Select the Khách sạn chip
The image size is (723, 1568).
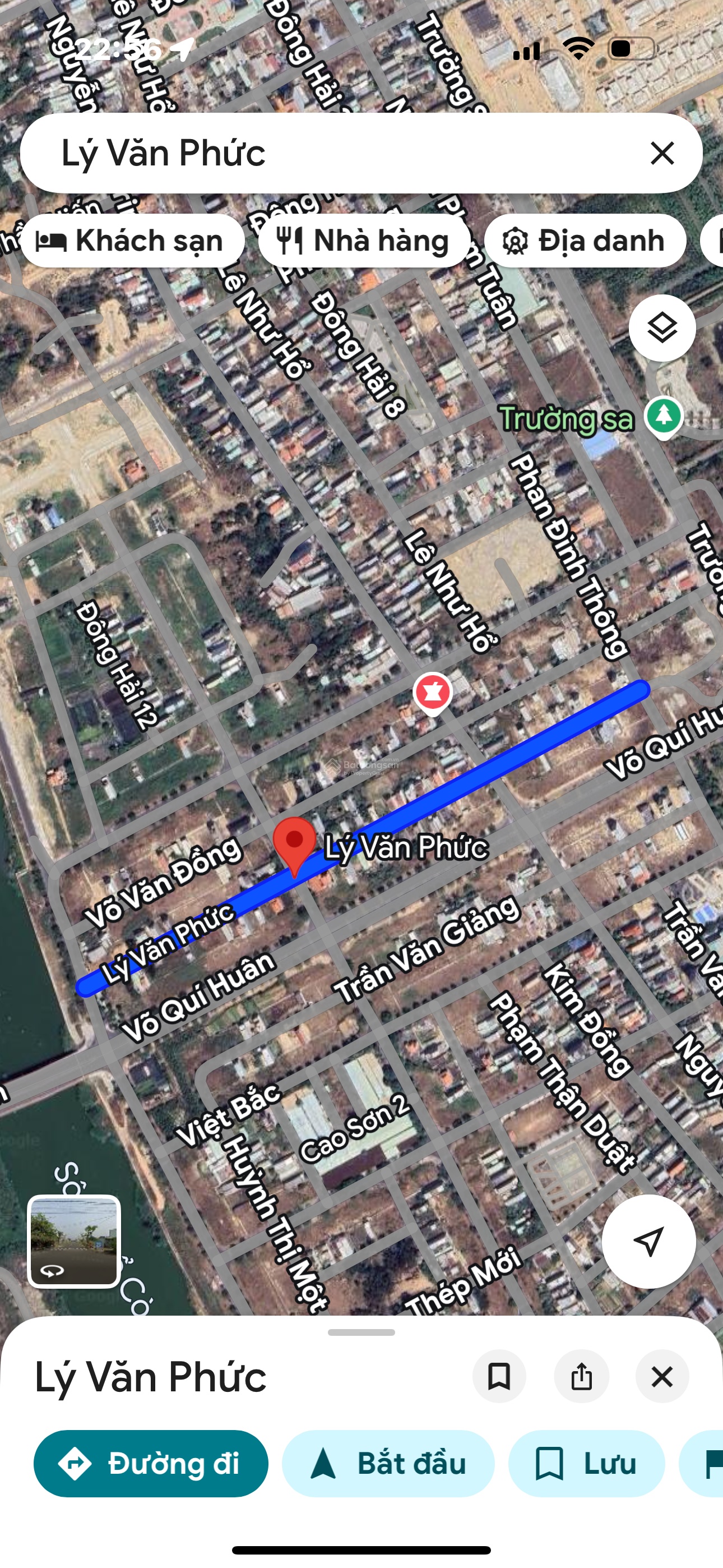tap(133, 241)
